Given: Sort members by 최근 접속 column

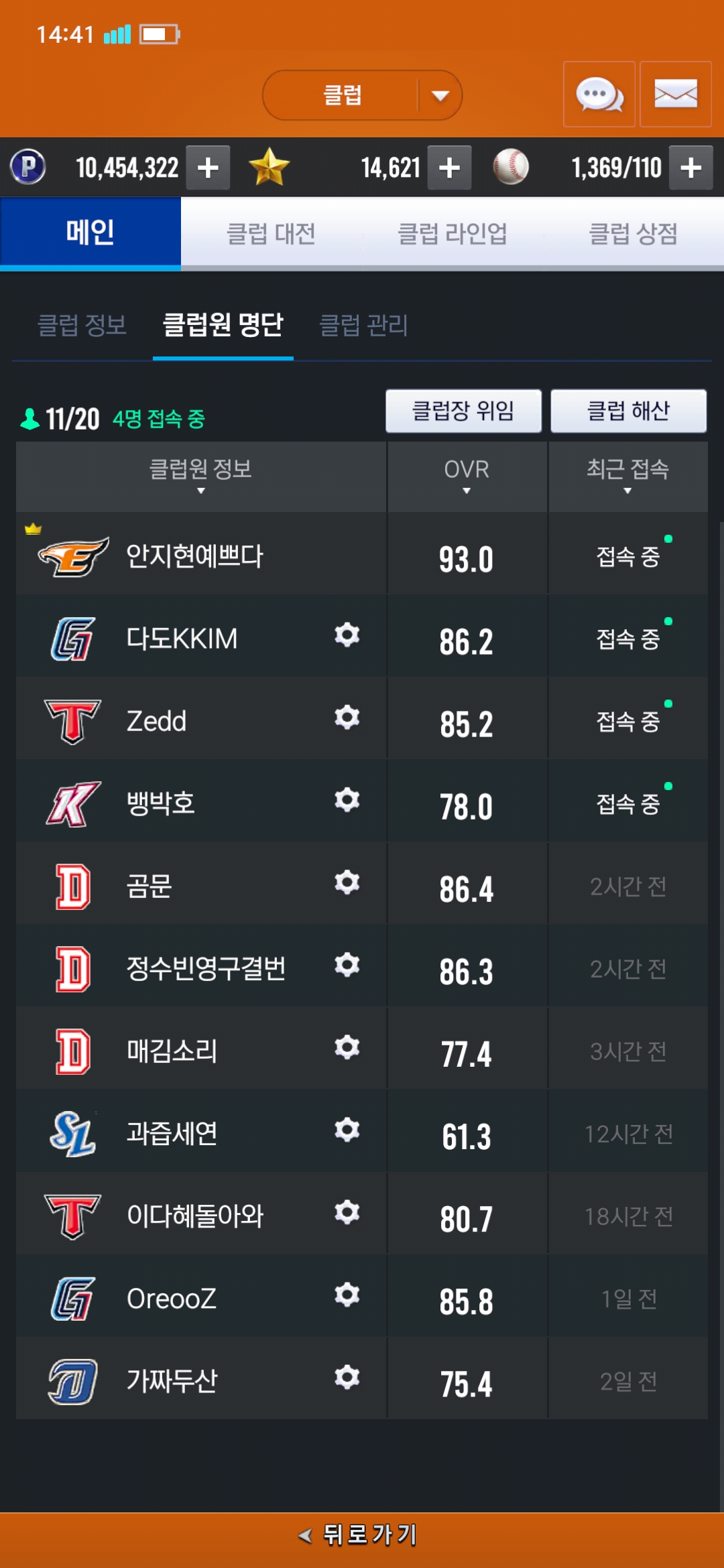Looking at the screenshot, I should coord(627,476).
